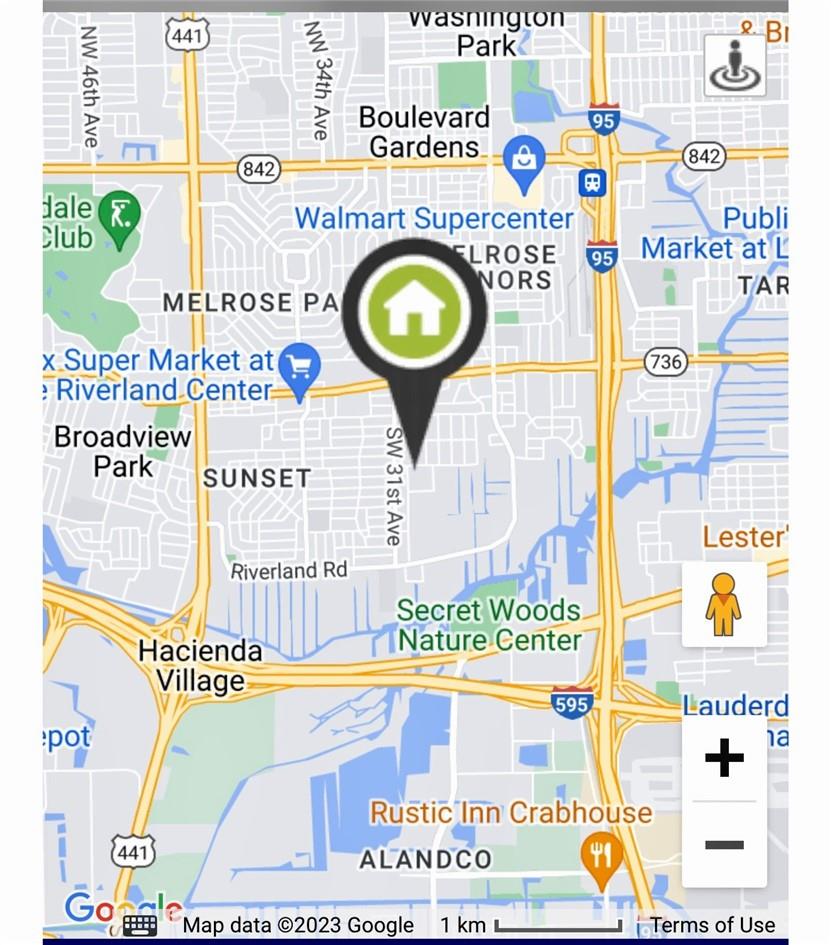The height and width of the screenshot is (945, 831).
Task: Tap the Street View pegman
Action: [x=723, y=605]
